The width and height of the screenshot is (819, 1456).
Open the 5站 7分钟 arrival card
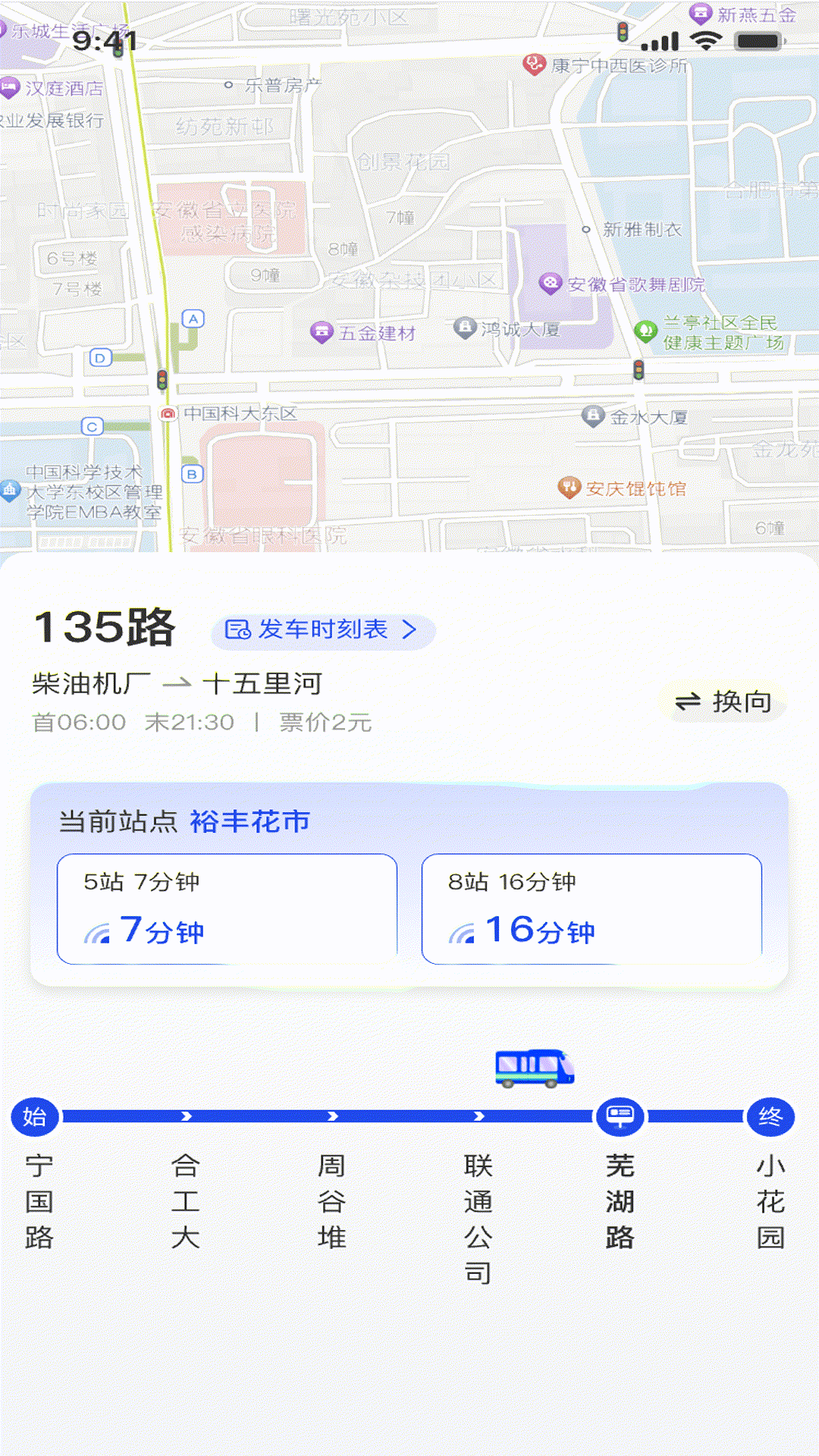coord(227,908)
